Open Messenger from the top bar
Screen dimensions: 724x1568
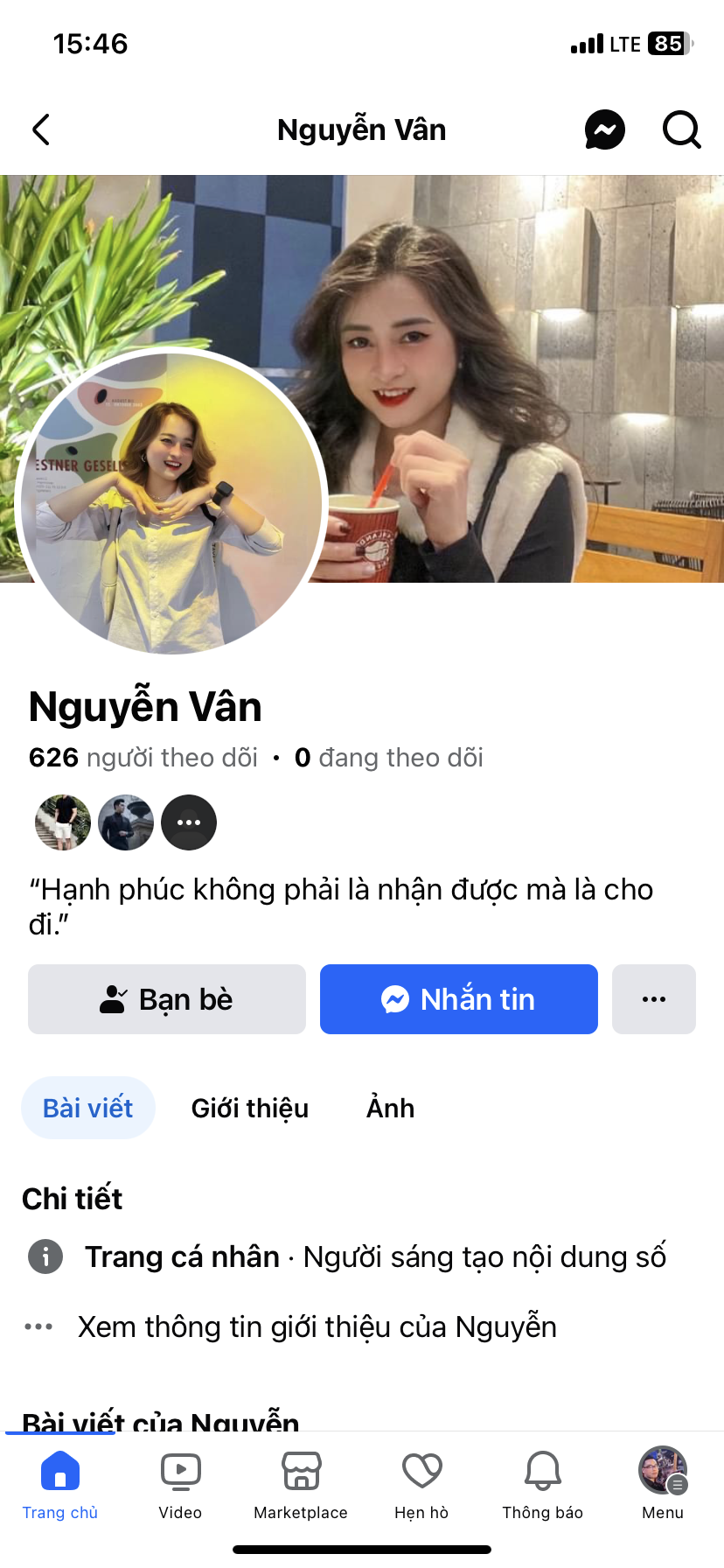pos(604,129)
